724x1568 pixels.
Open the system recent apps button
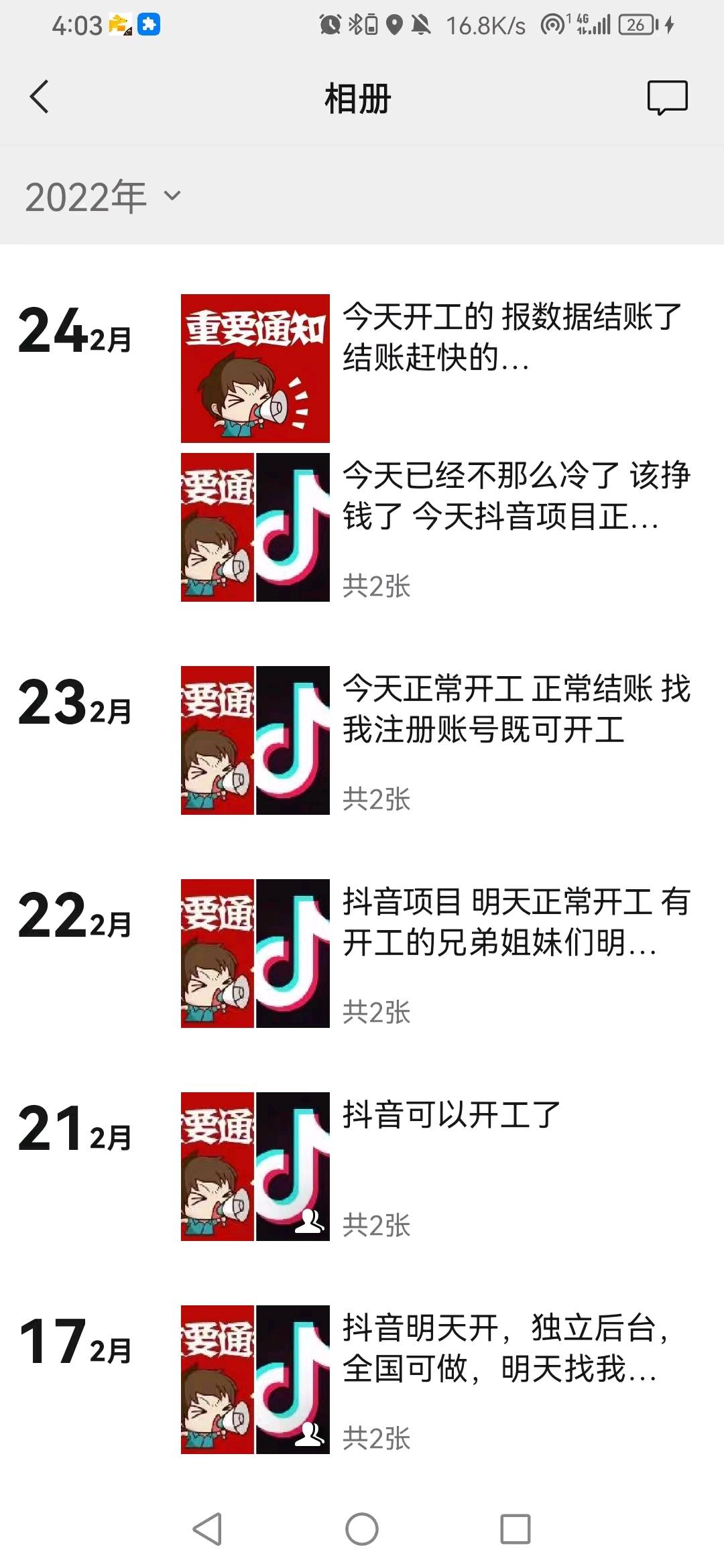pos(515,1529)
